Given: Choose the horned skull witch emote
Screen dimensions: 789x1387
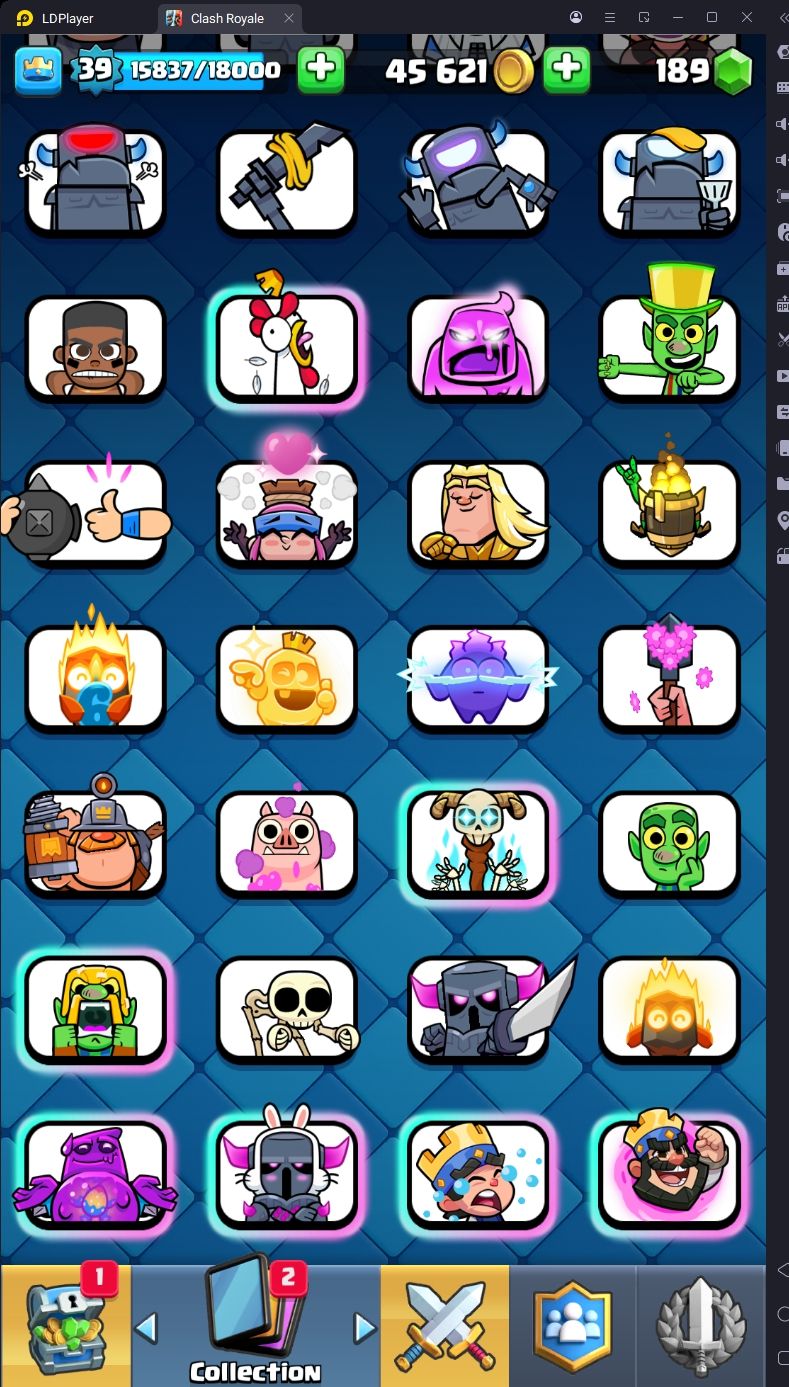Looking at the screenshot, I should pos(478,844).
